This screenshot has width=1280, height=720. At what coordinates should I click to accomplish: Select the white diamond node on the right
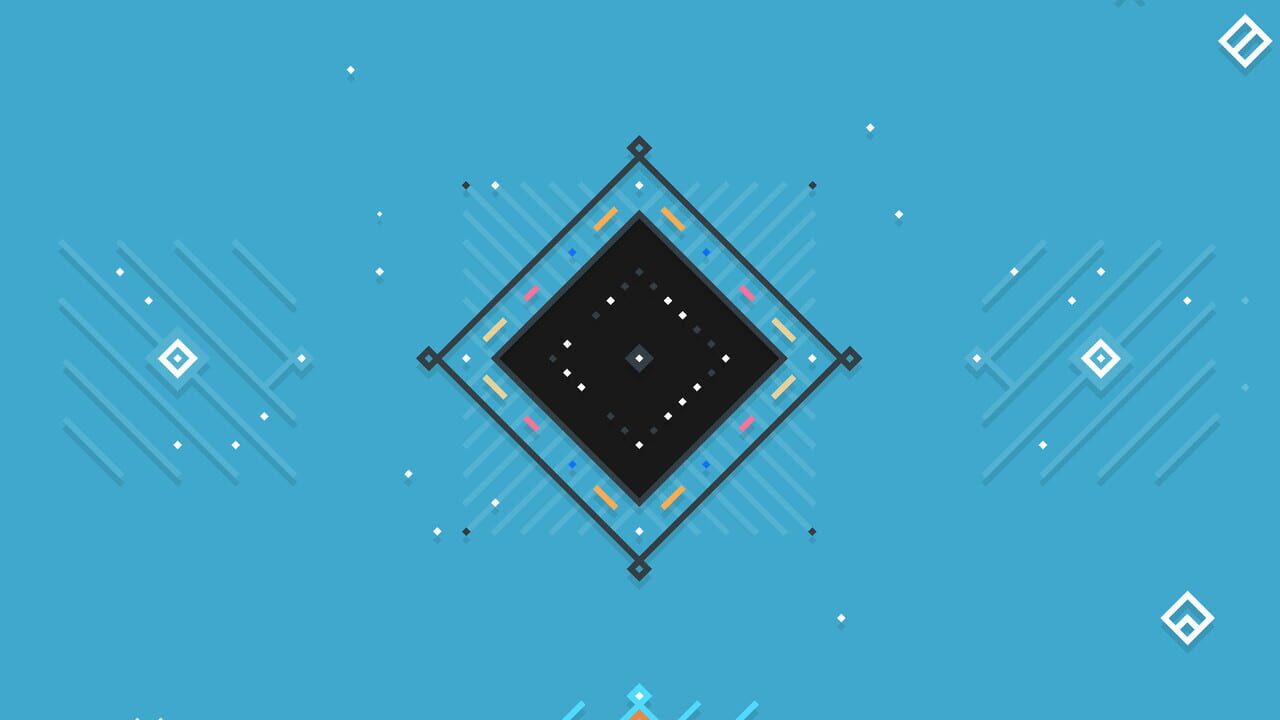[1100, 358]
